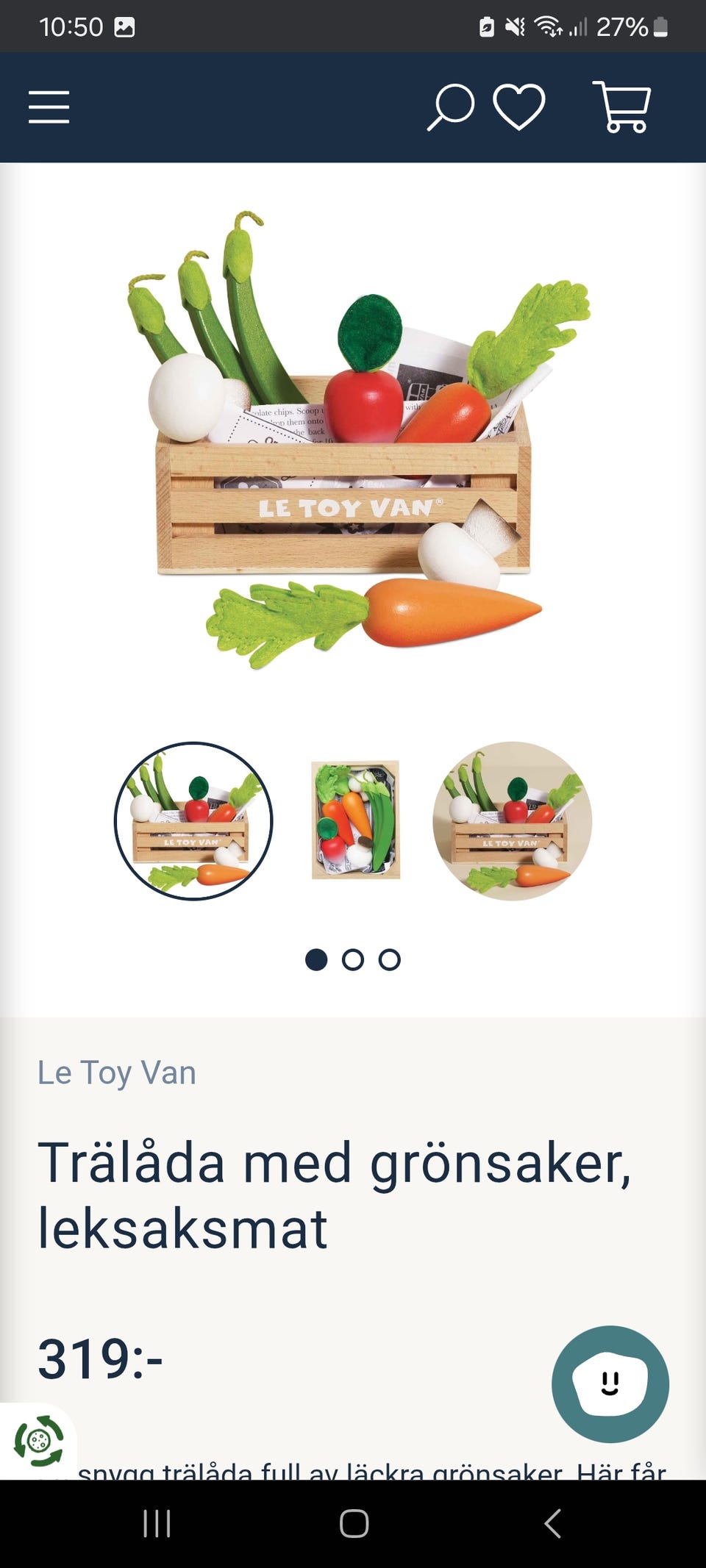Viewport: 706px width, 1568px height.
Task: Select the first outlined crate thumbnail
Action: pos(193,820)
